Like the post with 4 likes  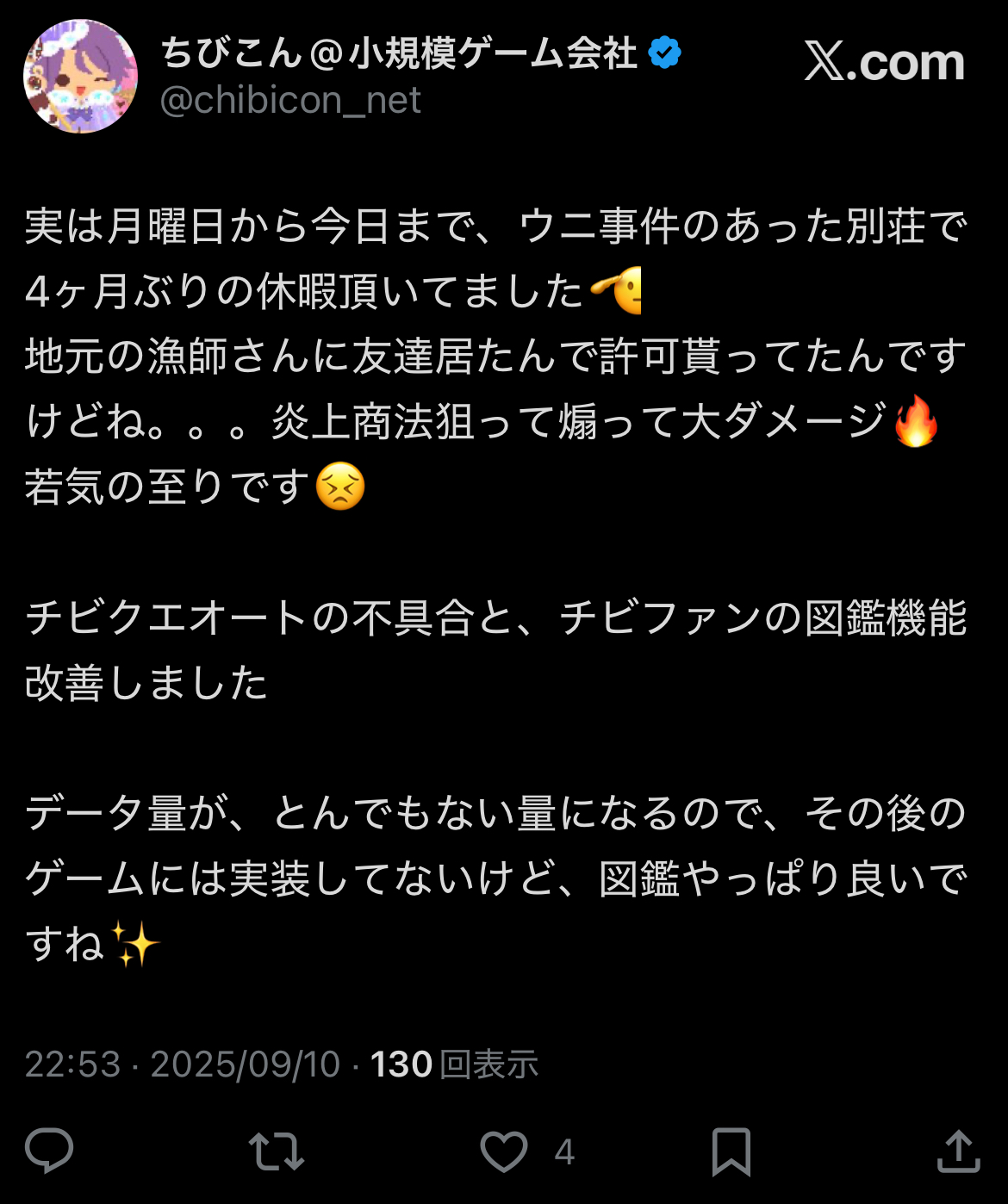[x=504, y=1151]
